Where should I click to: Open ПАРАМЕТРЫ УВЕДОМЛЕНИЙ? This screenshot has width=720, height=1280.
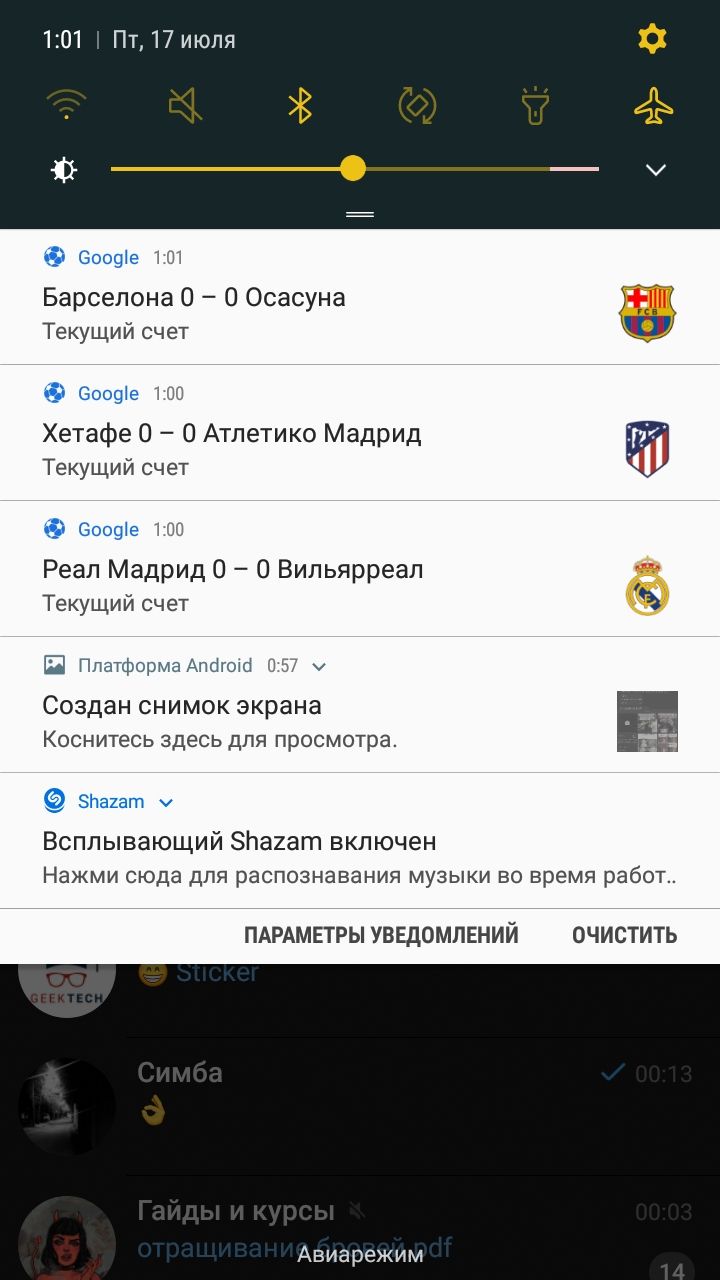(381, 935)
